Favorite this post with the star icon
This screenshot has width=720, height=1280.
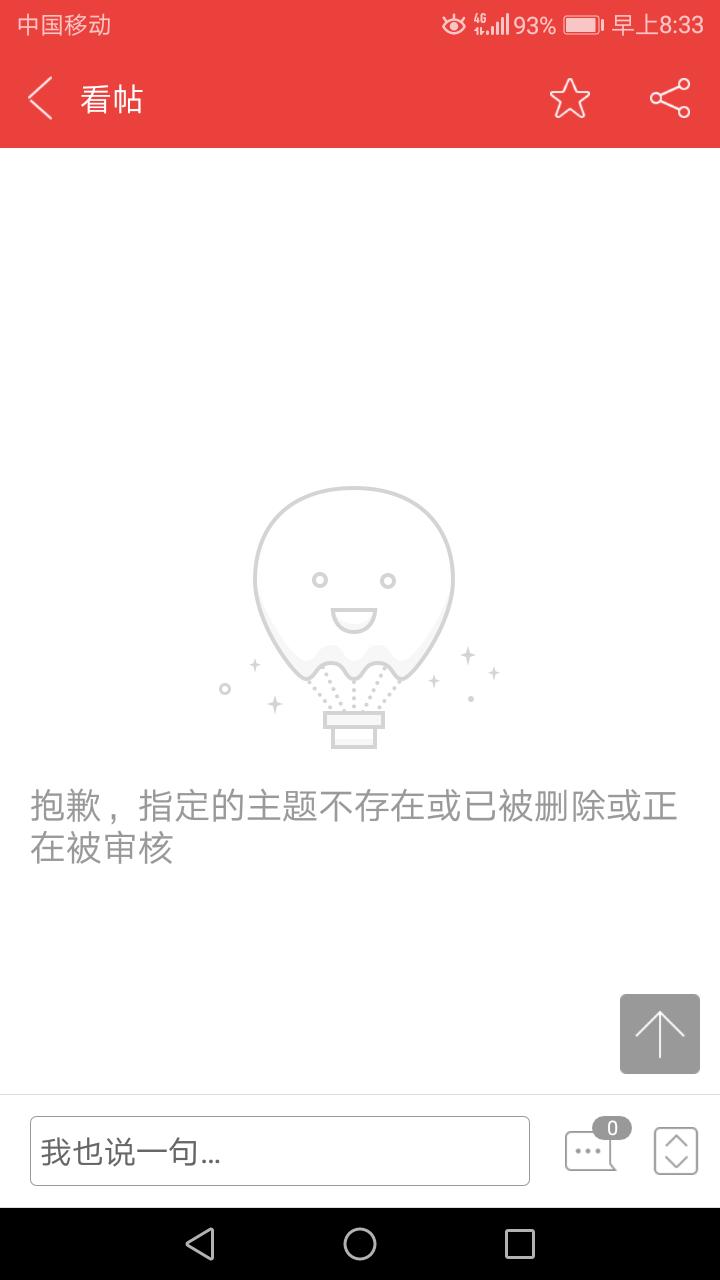(570, 99)
